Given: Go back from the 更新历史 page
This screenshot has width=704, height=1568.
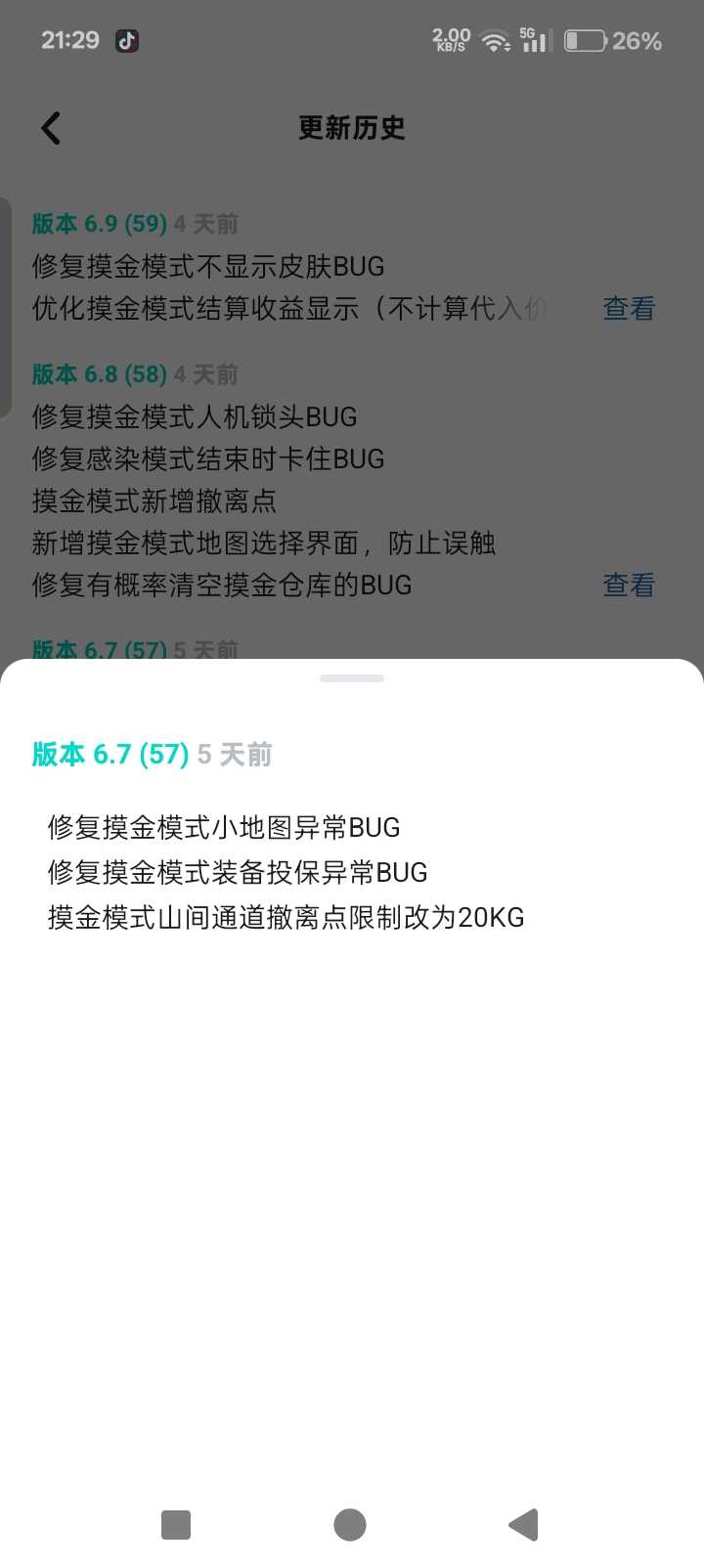Looking at the screenshot, I should [x=51, y=128].
